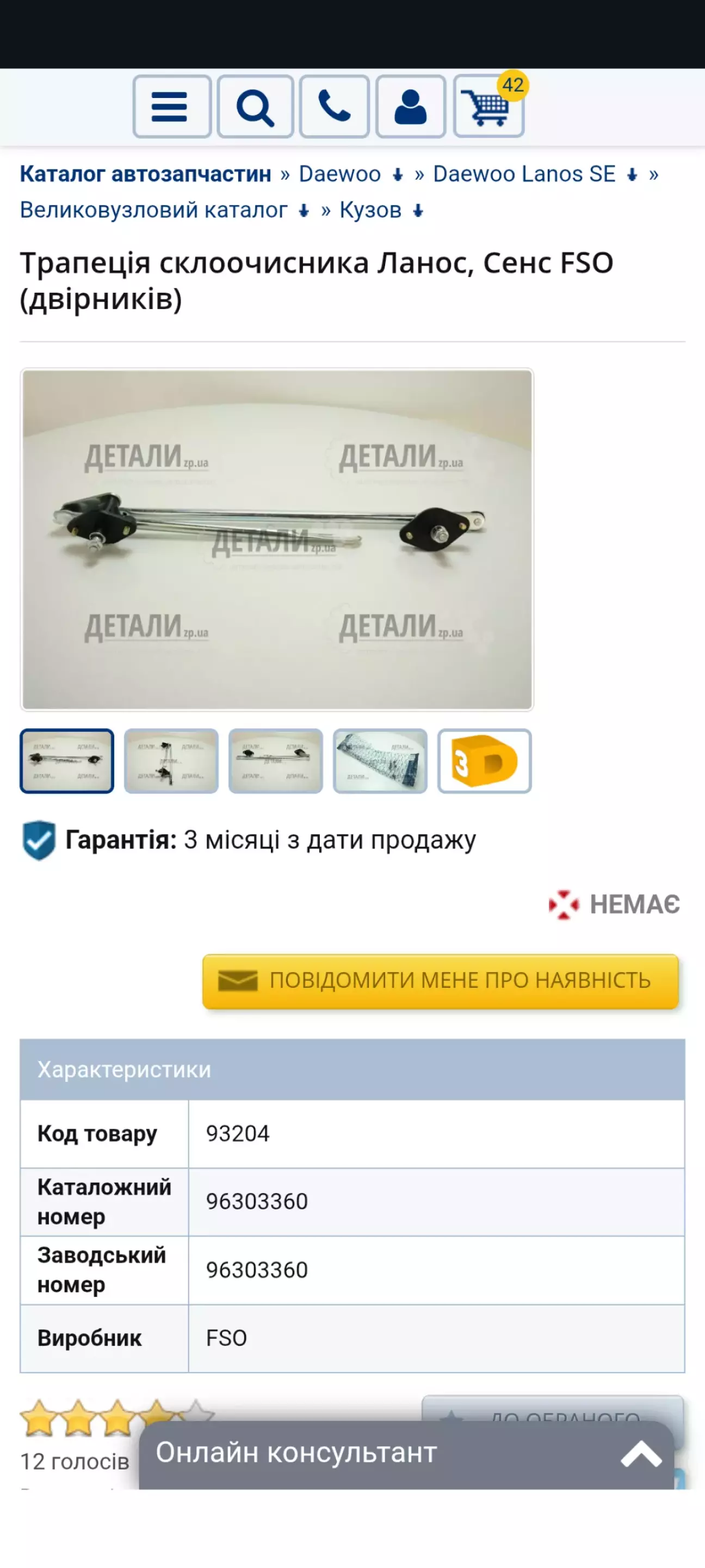Open the 3D view of the part
The image size is (705, 1568).
click(x=484, y=761)
